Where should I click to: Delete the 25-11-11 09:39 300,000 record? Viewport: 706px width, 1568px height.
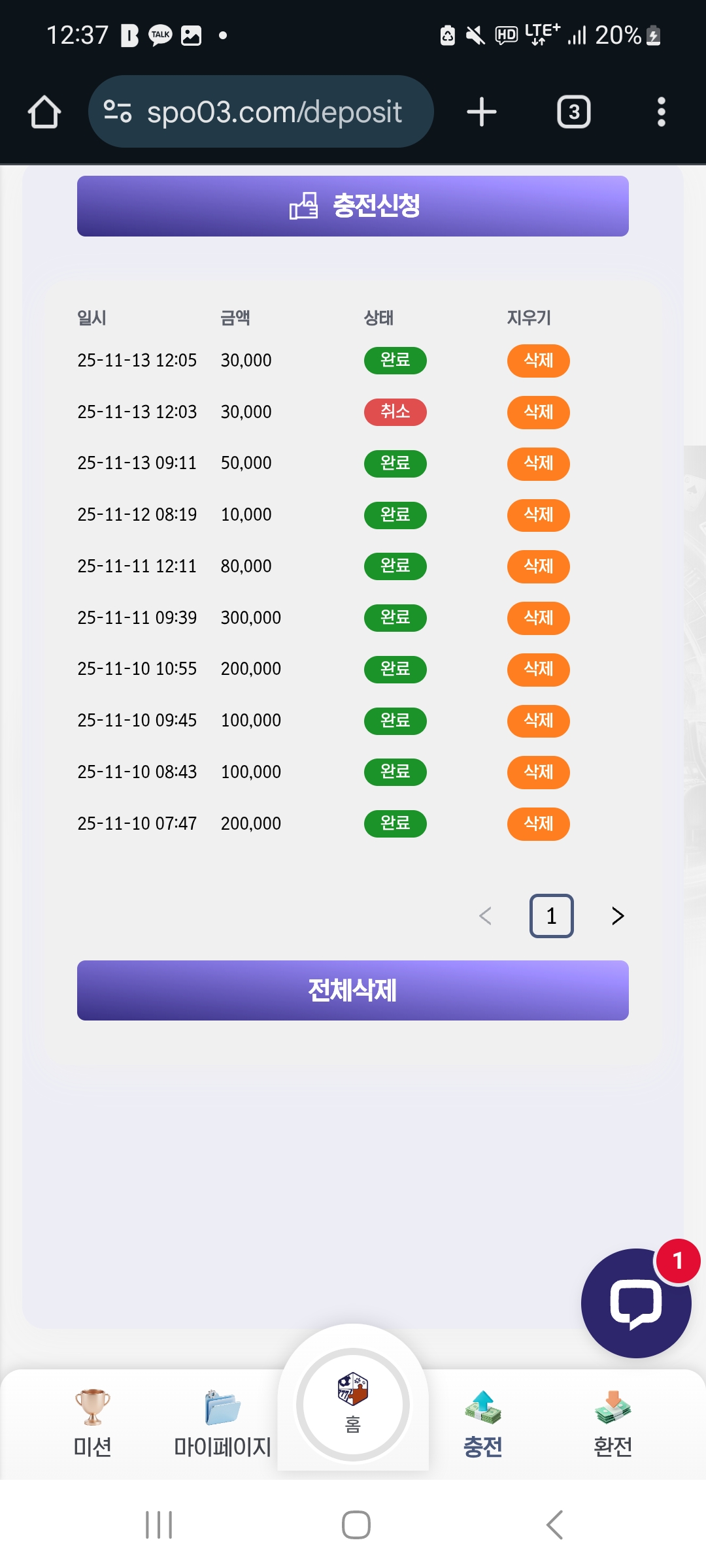538,618
